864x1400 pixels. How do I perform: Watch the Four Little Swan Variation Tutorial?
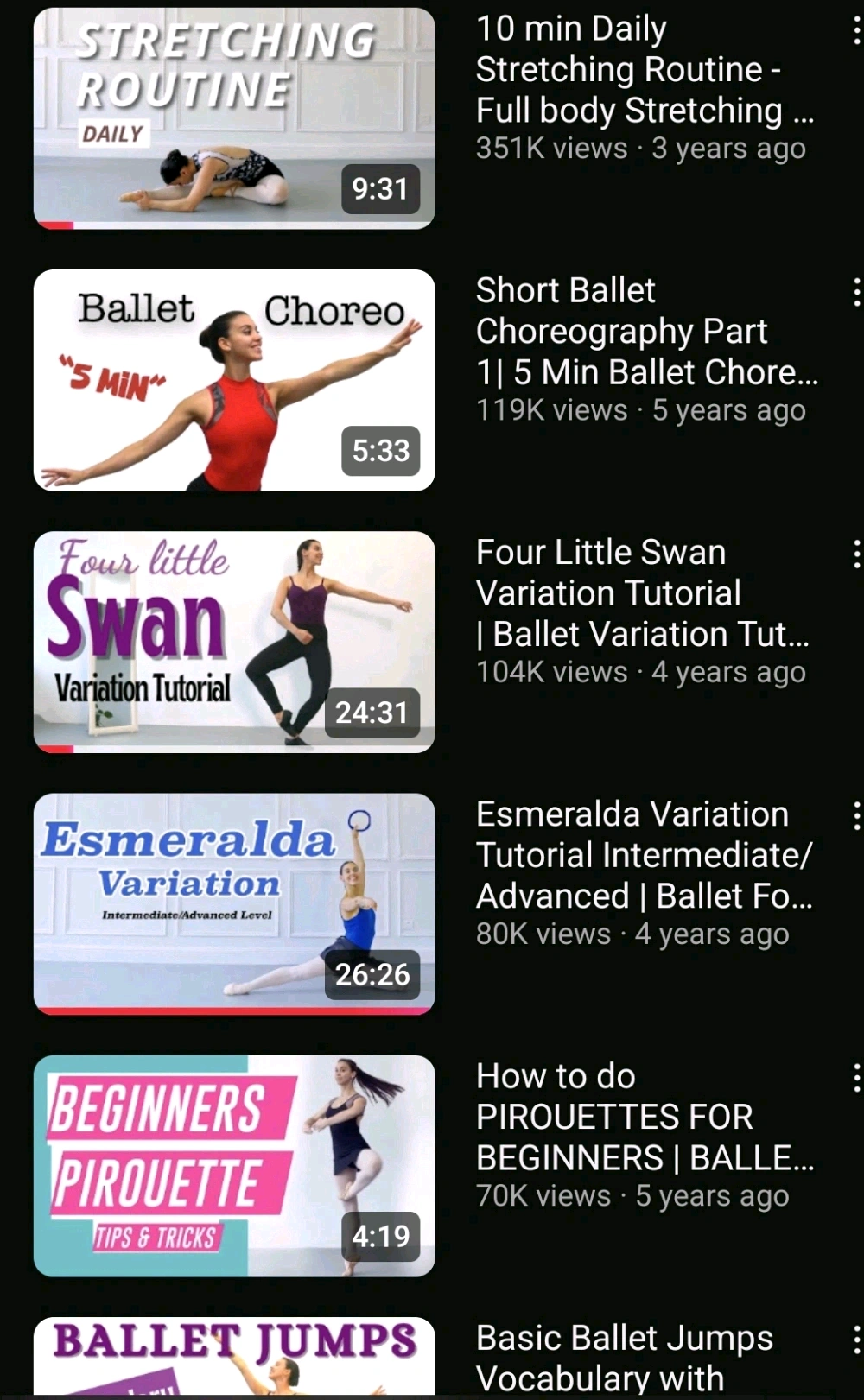tap(233, 642)
